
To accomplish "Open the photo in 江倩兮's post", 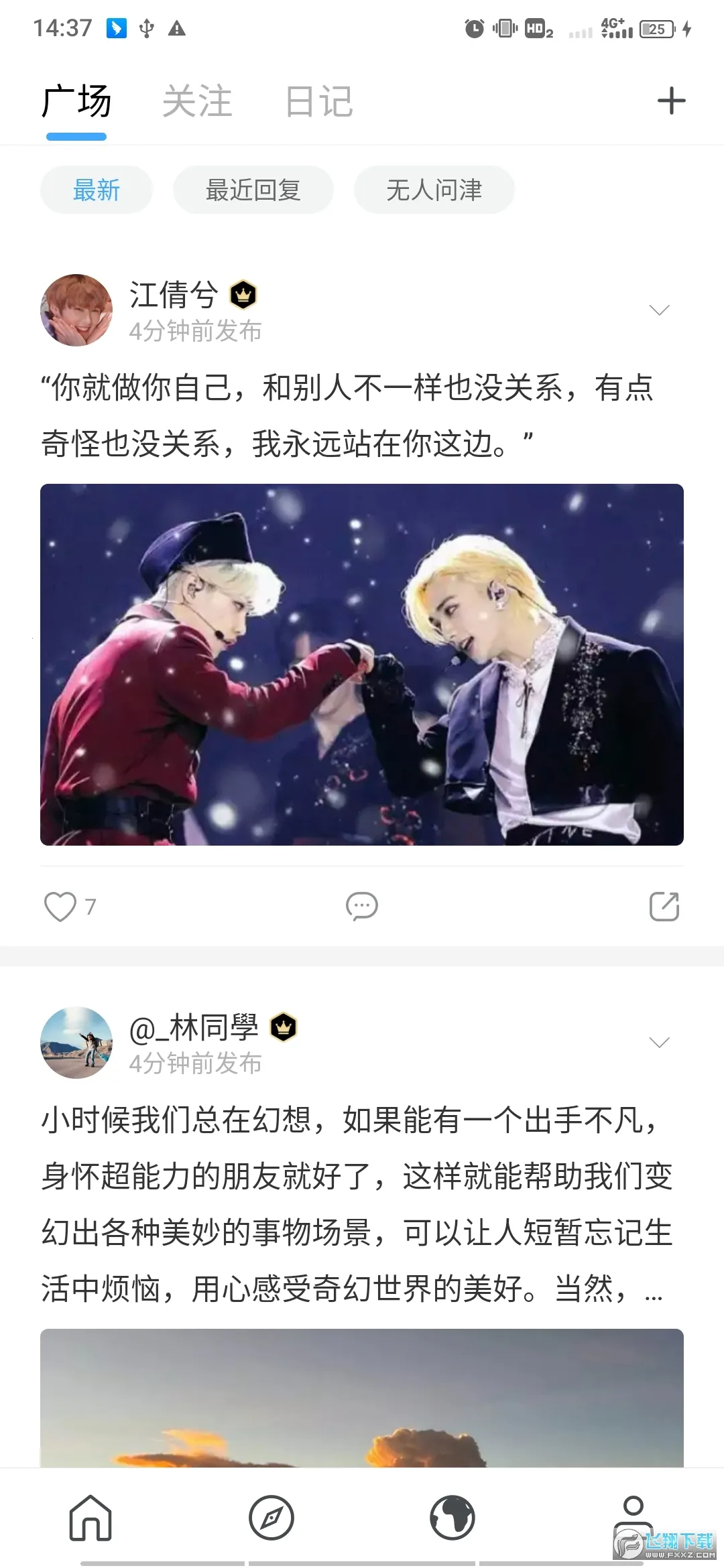I will 362,664.
